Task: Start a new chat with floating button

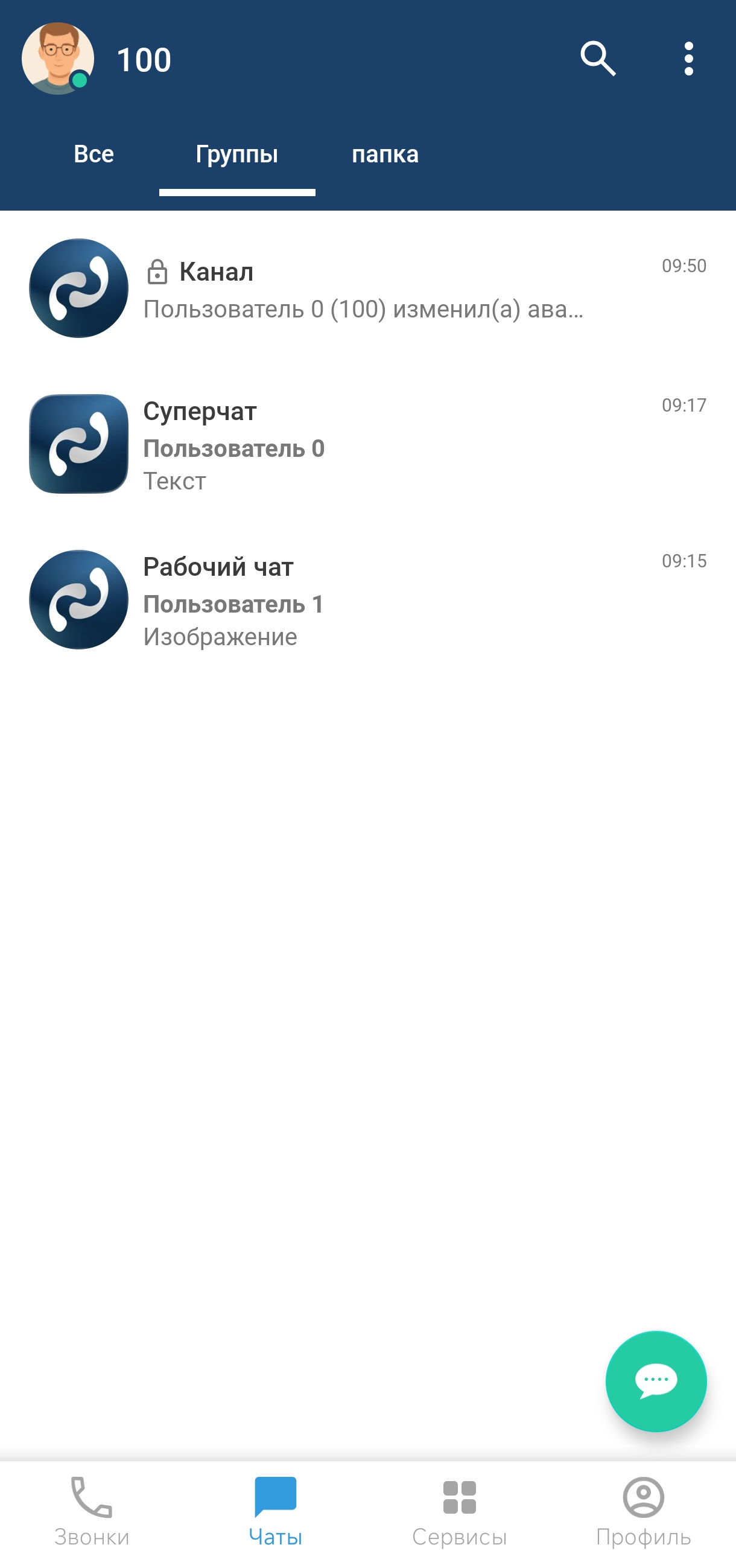Action: coord(656,1380)
